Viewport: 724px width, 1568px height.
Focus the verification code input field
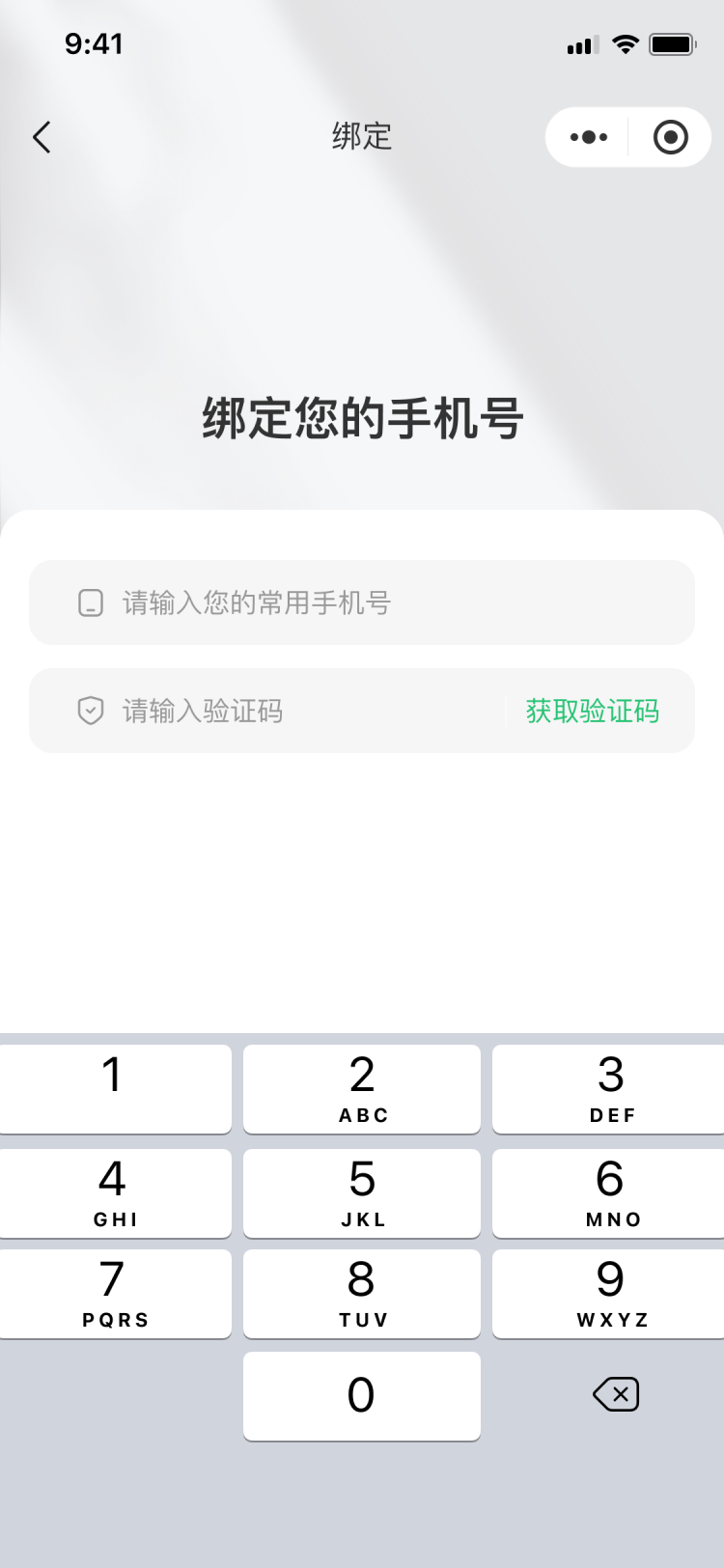(290, 711)
